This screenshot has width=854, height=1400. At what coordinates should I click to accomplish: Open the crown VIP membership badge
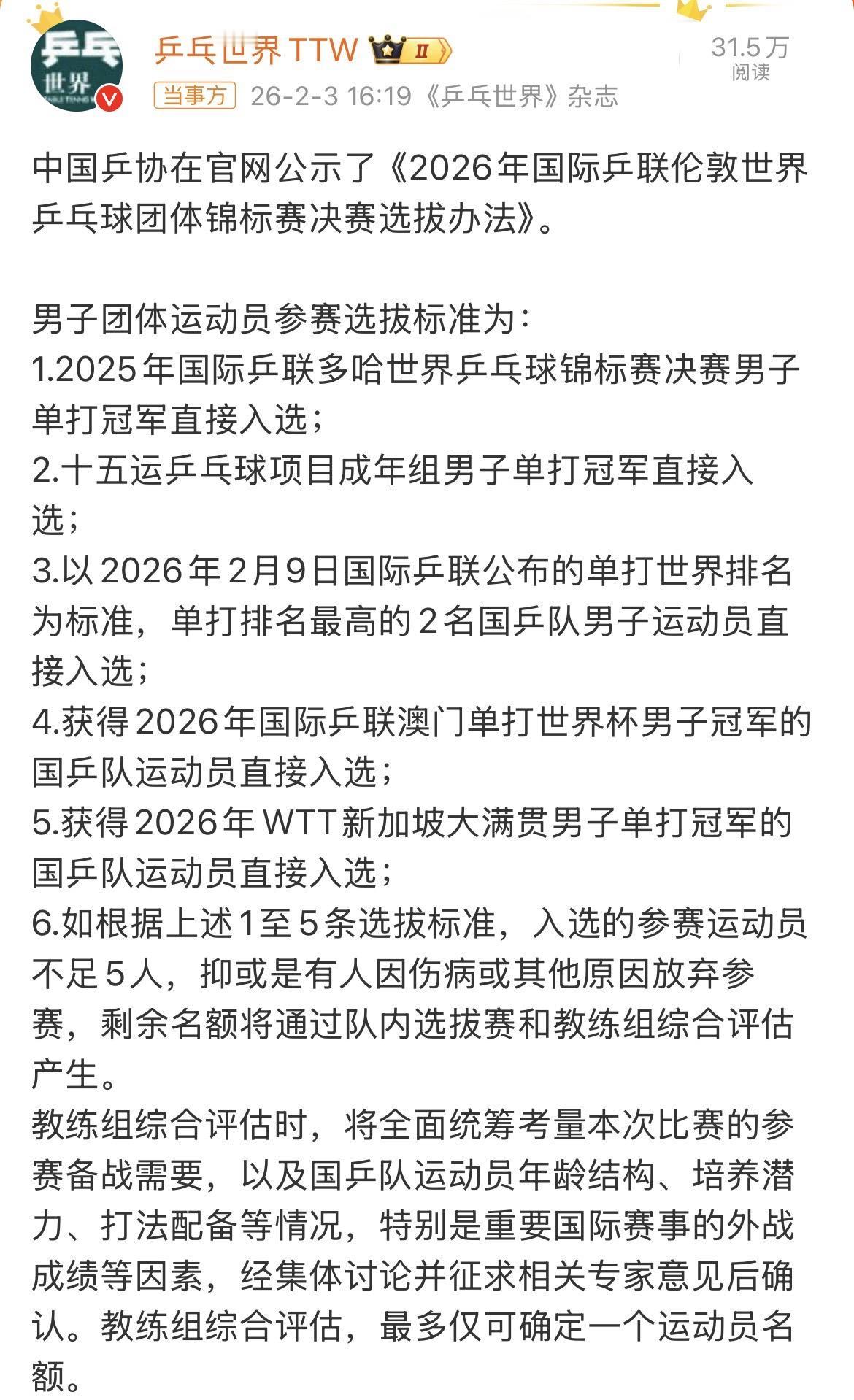387,50
